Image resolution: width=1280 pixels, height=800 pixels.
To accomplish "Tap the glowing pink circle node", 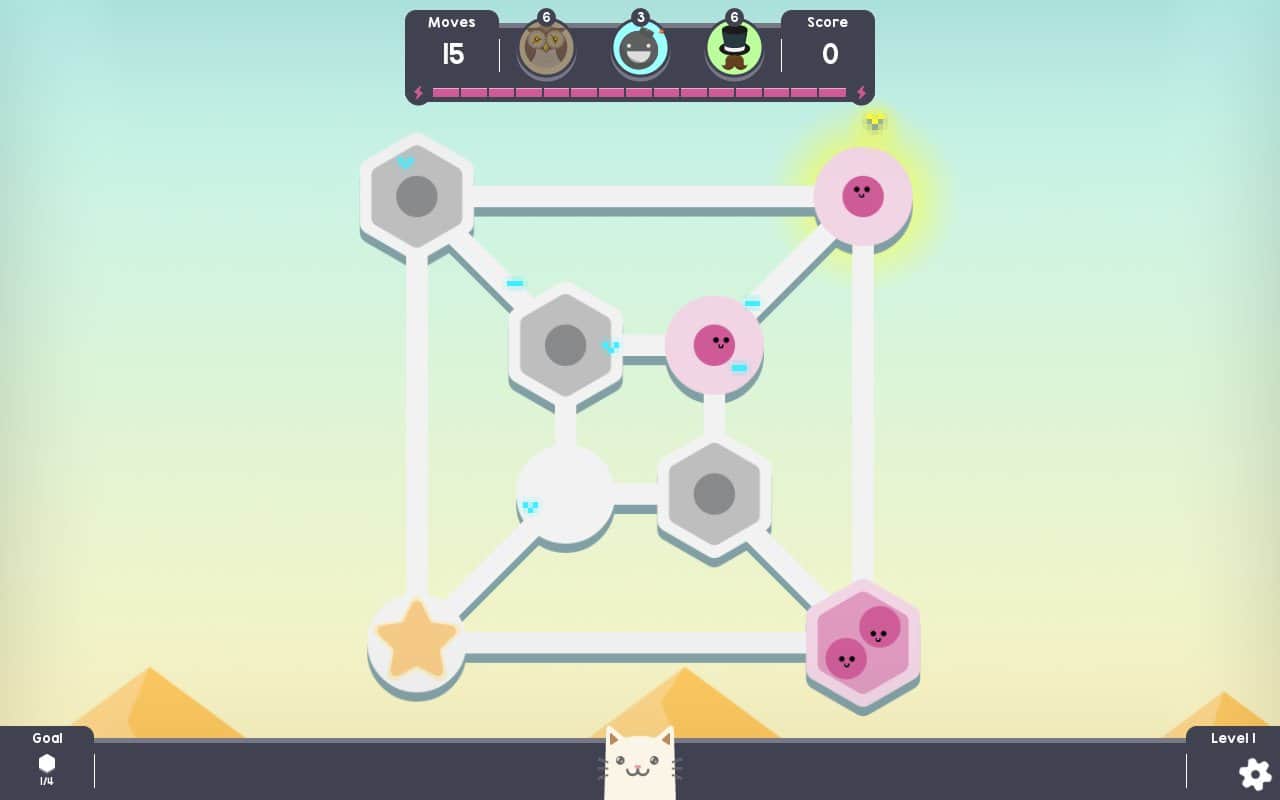I will 862,196.
